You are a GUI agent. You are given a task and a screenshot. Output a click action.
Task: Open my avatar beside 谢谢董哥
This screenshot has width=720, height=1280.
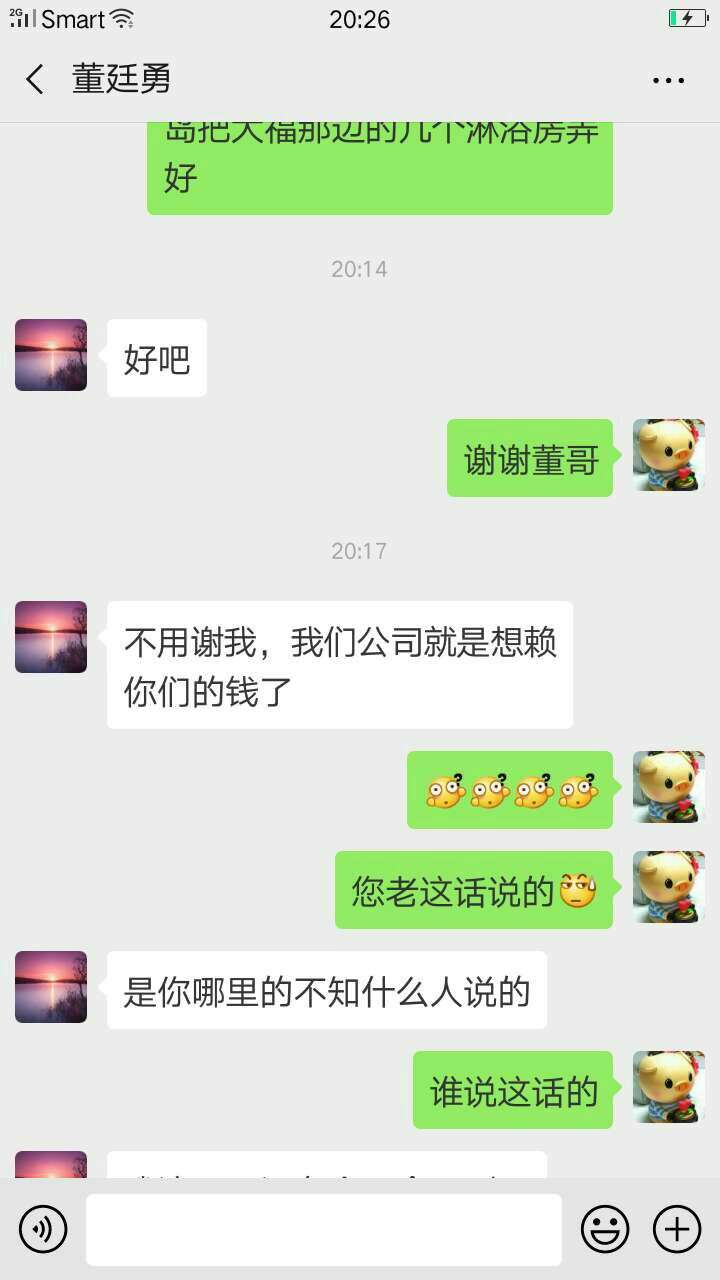[668, 455]
